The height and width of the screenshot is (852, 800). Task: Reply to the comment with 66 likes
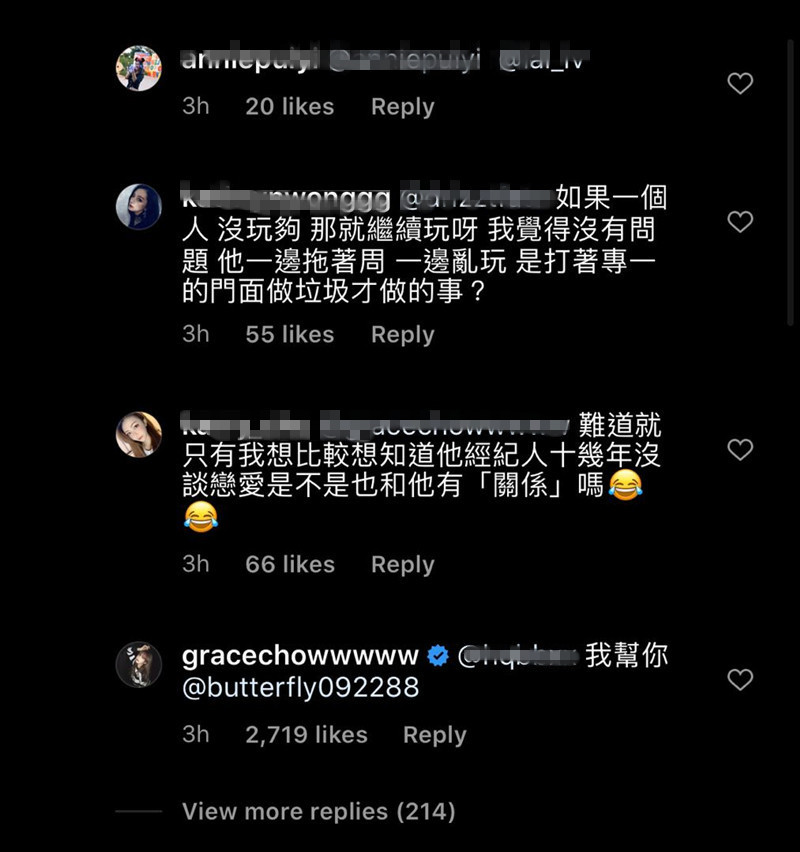(402, 565)
